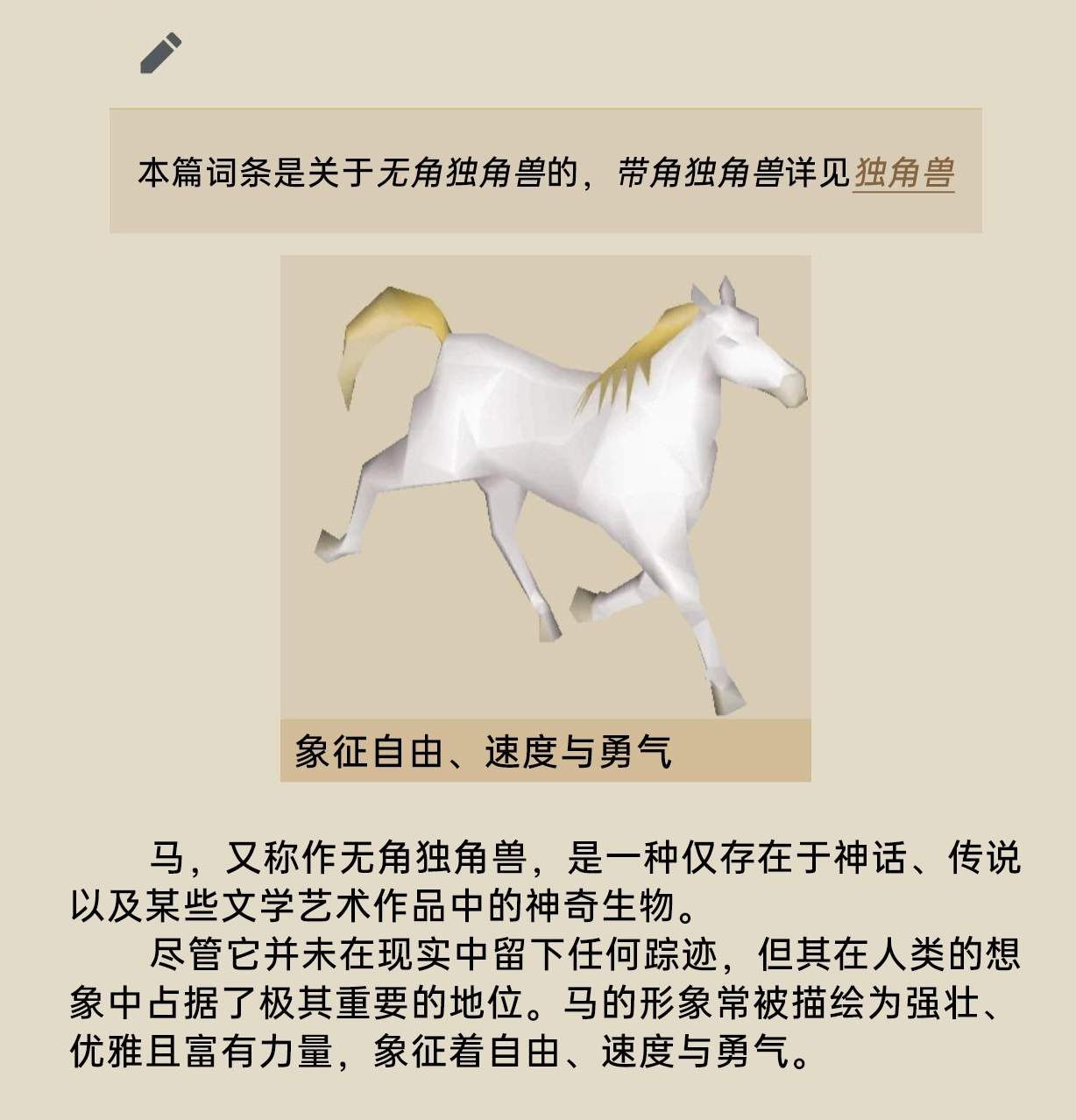The image size is (1076, 1120).
Task: Open the white horse image
Action: point(545,487)
